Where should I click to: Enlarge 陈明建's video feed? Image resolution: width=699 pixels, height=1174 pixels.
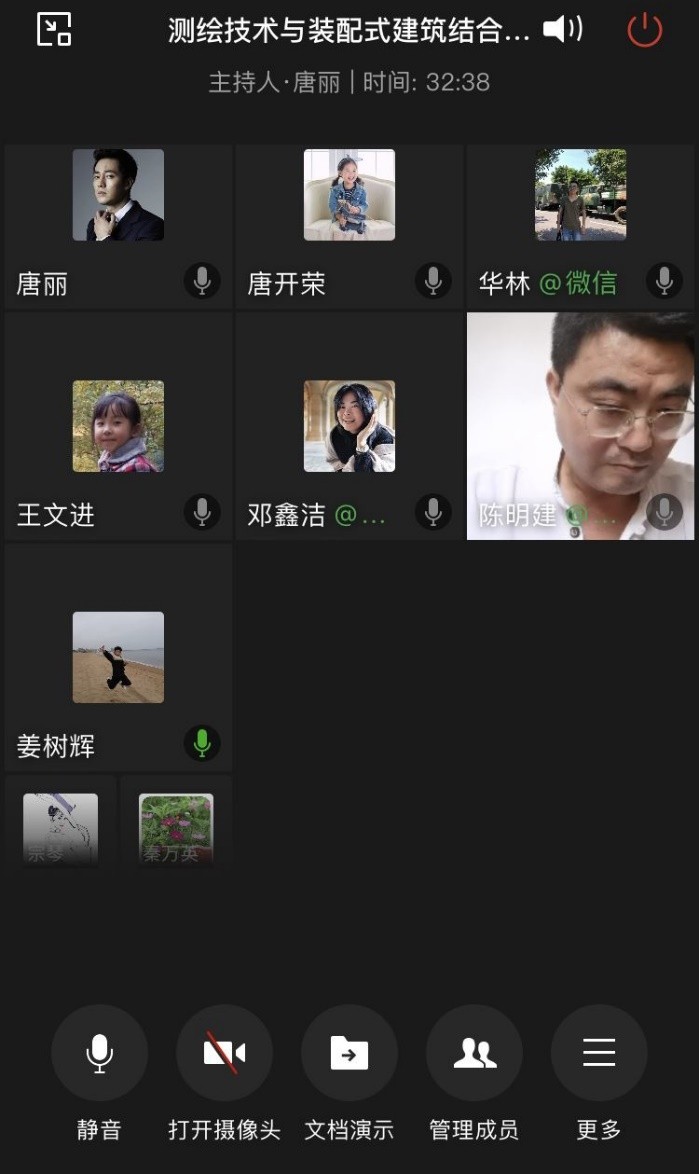click(x=580, y=425)
